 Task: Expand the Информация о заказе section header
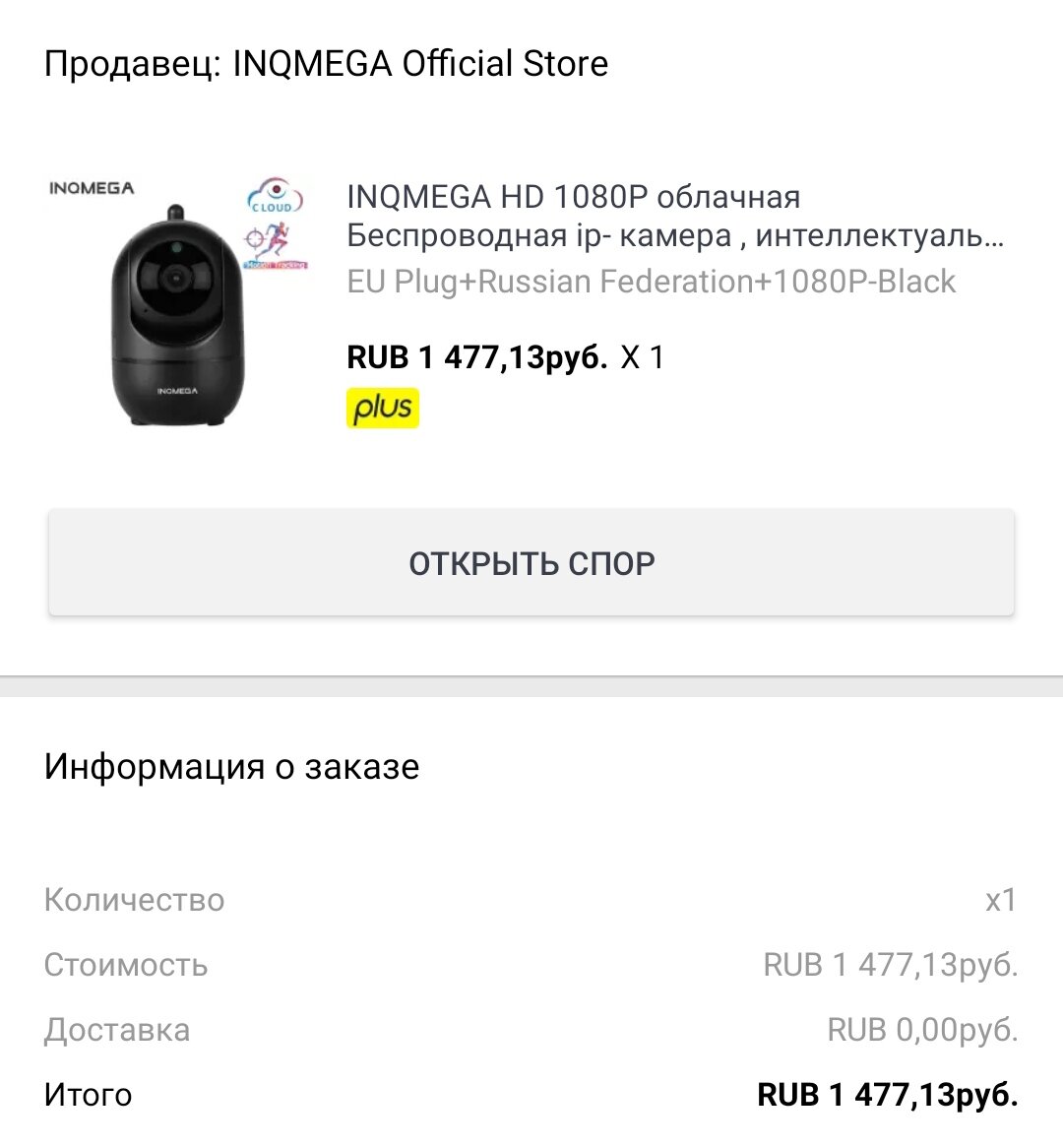(229, 766)
